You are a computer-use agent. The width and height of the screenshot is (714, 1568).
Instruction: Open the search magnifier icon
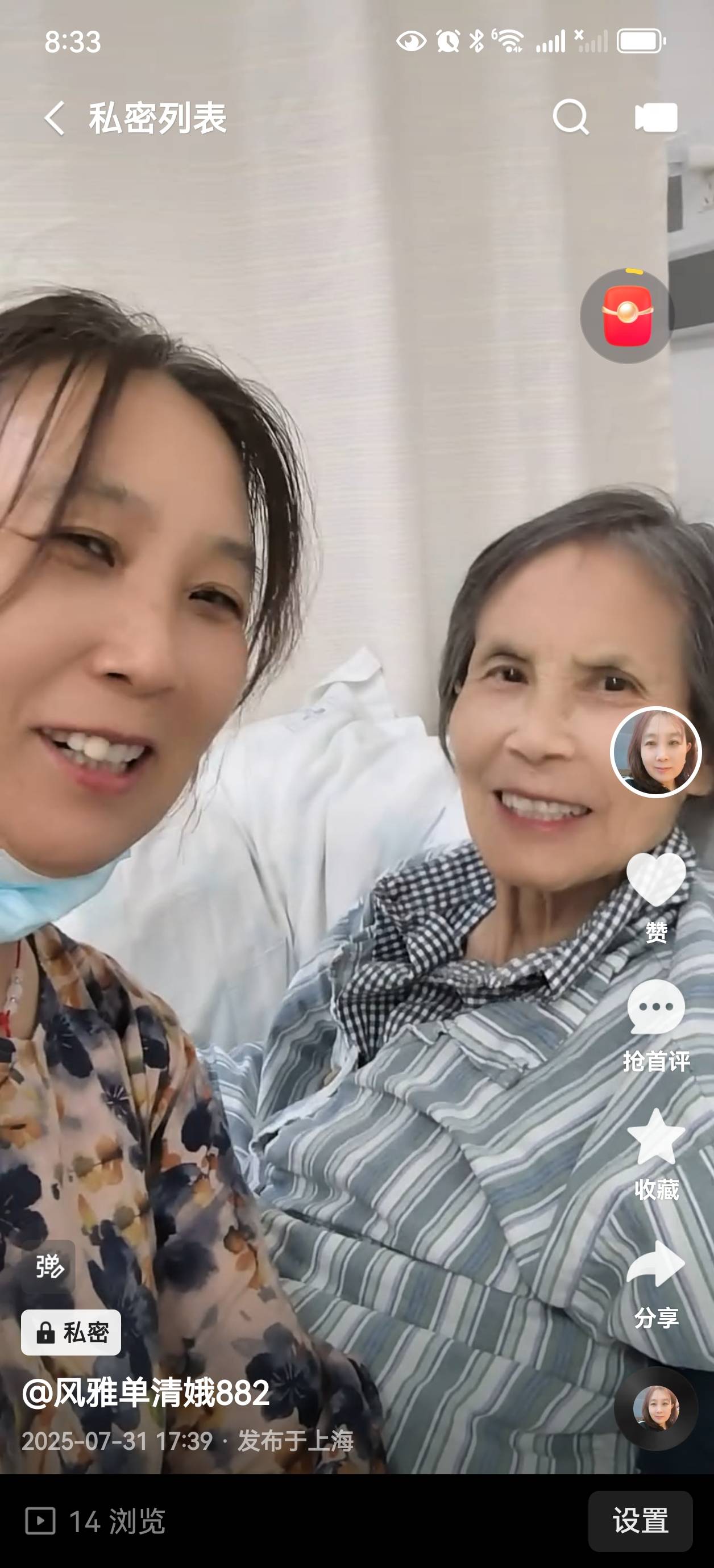coord(571,117)
